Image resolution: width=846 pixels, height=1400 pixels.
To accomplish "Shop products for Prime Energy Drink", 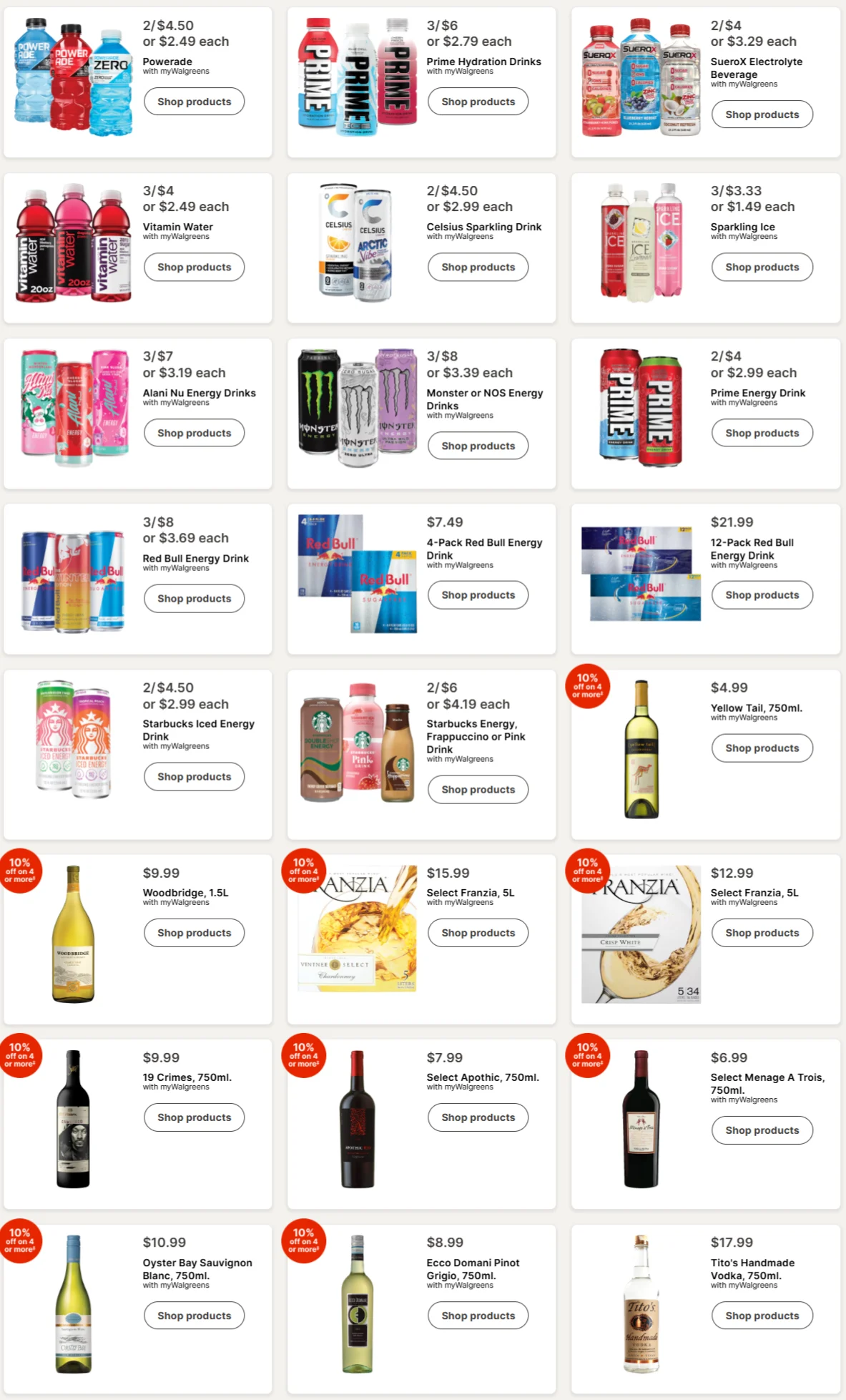I will (762, 433).
